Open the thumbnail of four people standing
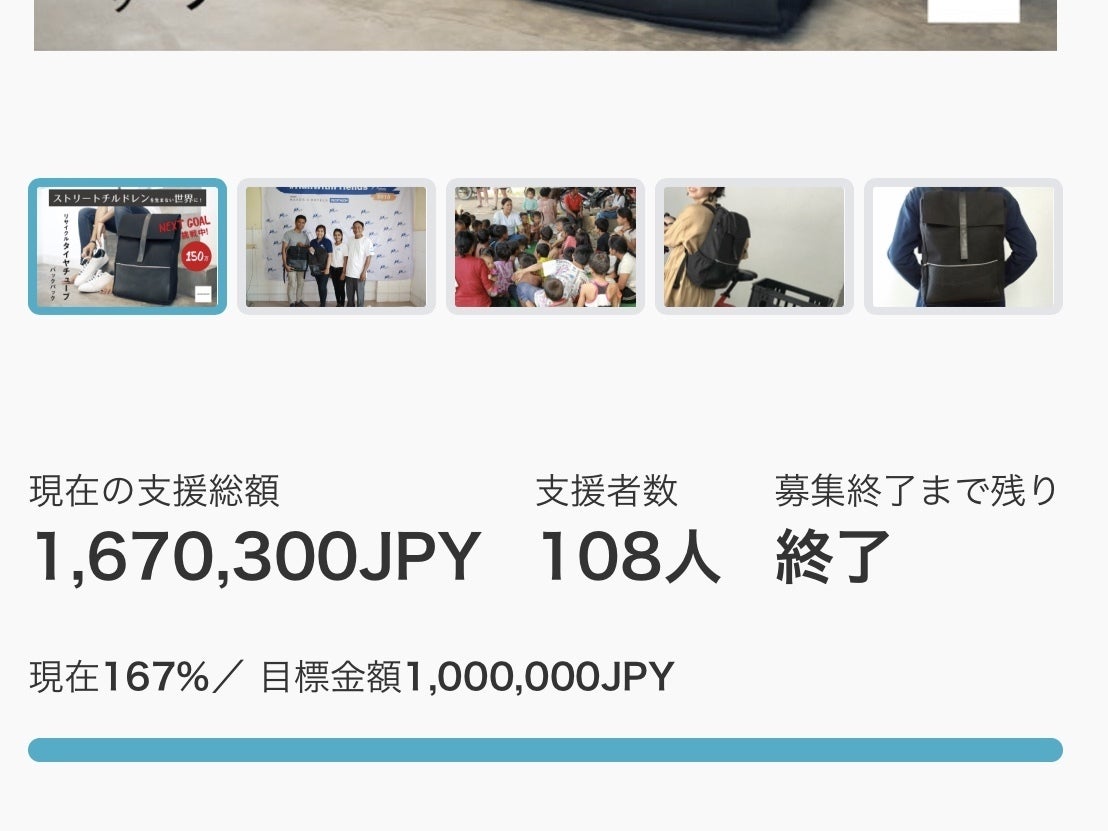Image resolution: width=1108 pixels, height=831 pixels. coord(336,246)
